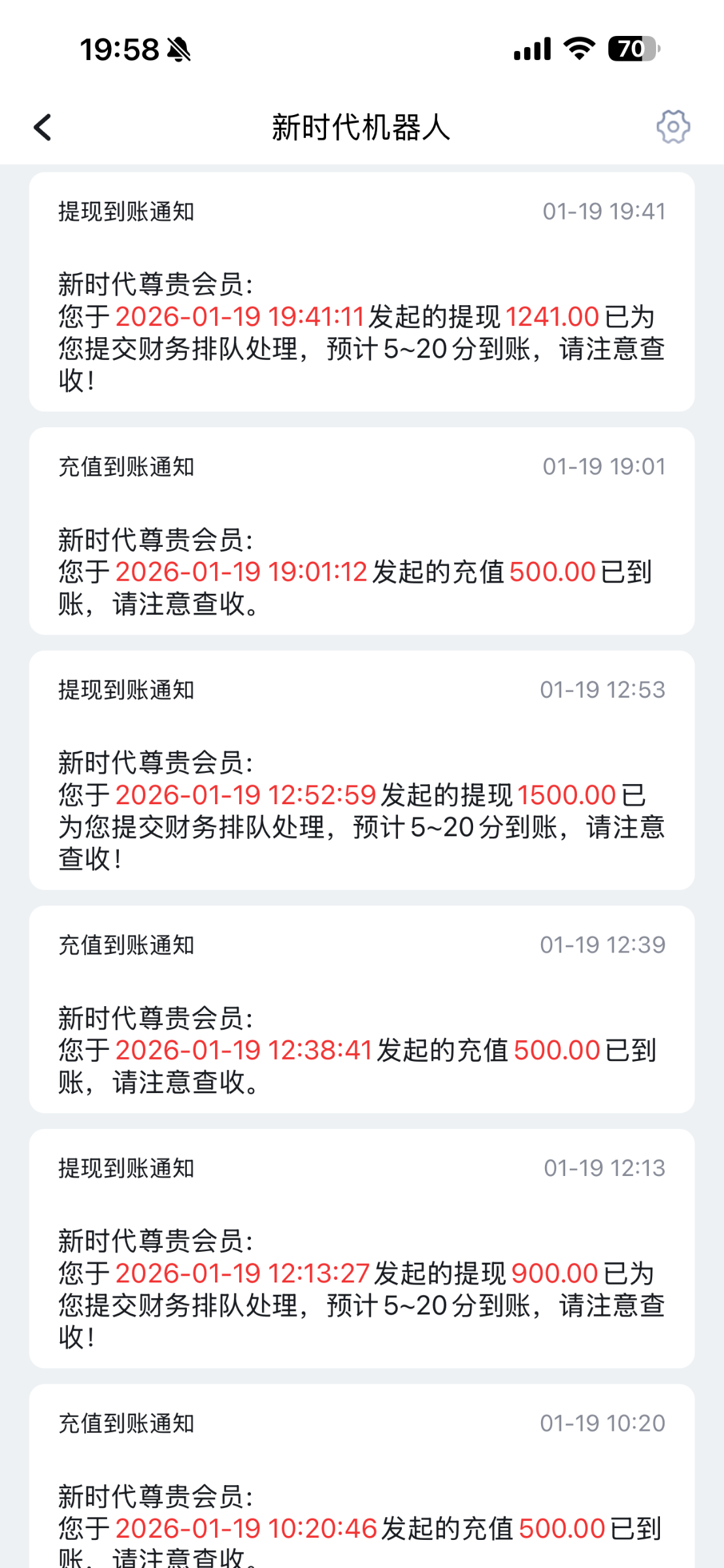The width and height of the screenshot is (724, 1568).
Task: Tap the back chevron arrow
Action: pos(42,126)
